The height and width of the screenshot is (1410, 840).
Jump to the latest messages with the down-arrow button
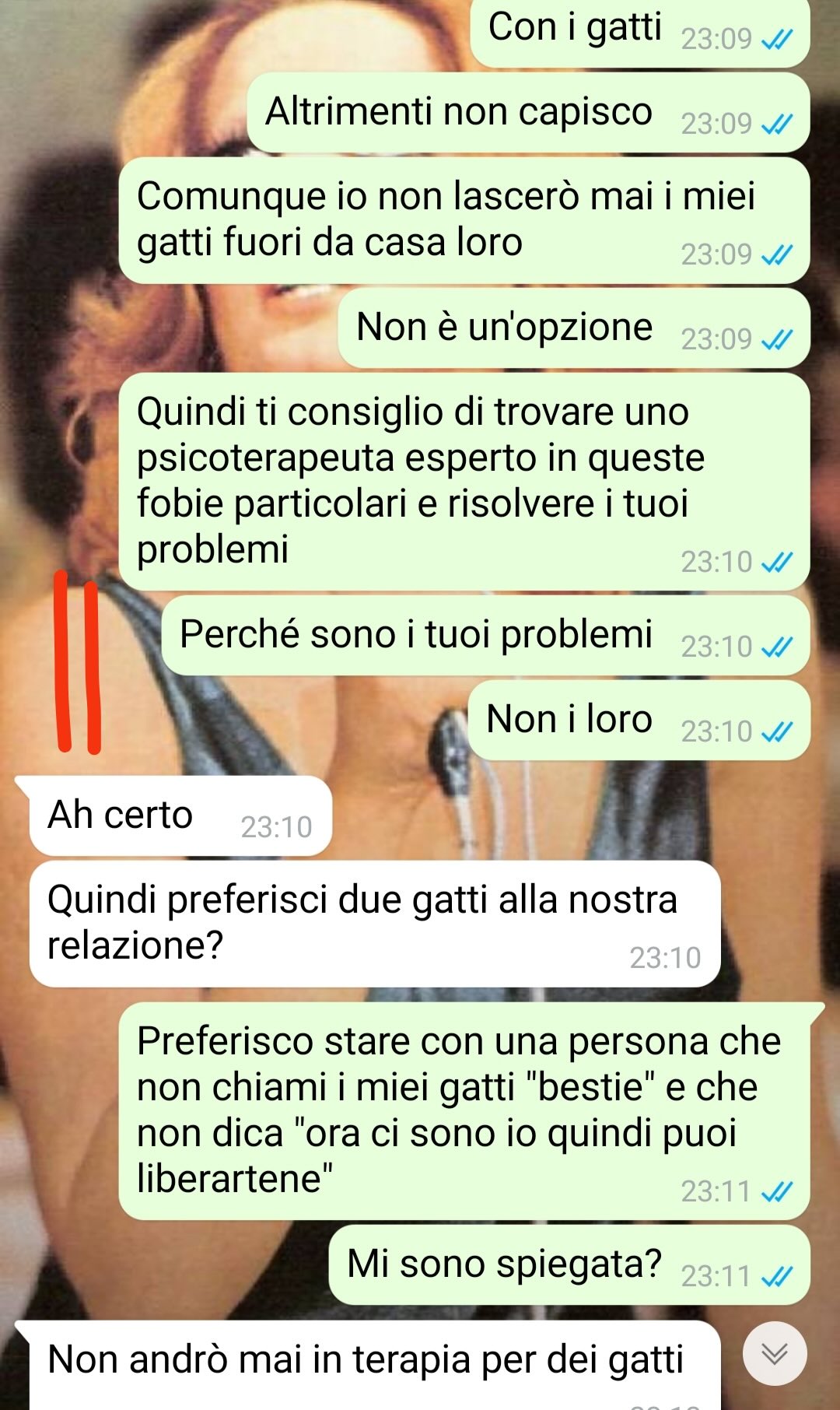(774, 1353)
